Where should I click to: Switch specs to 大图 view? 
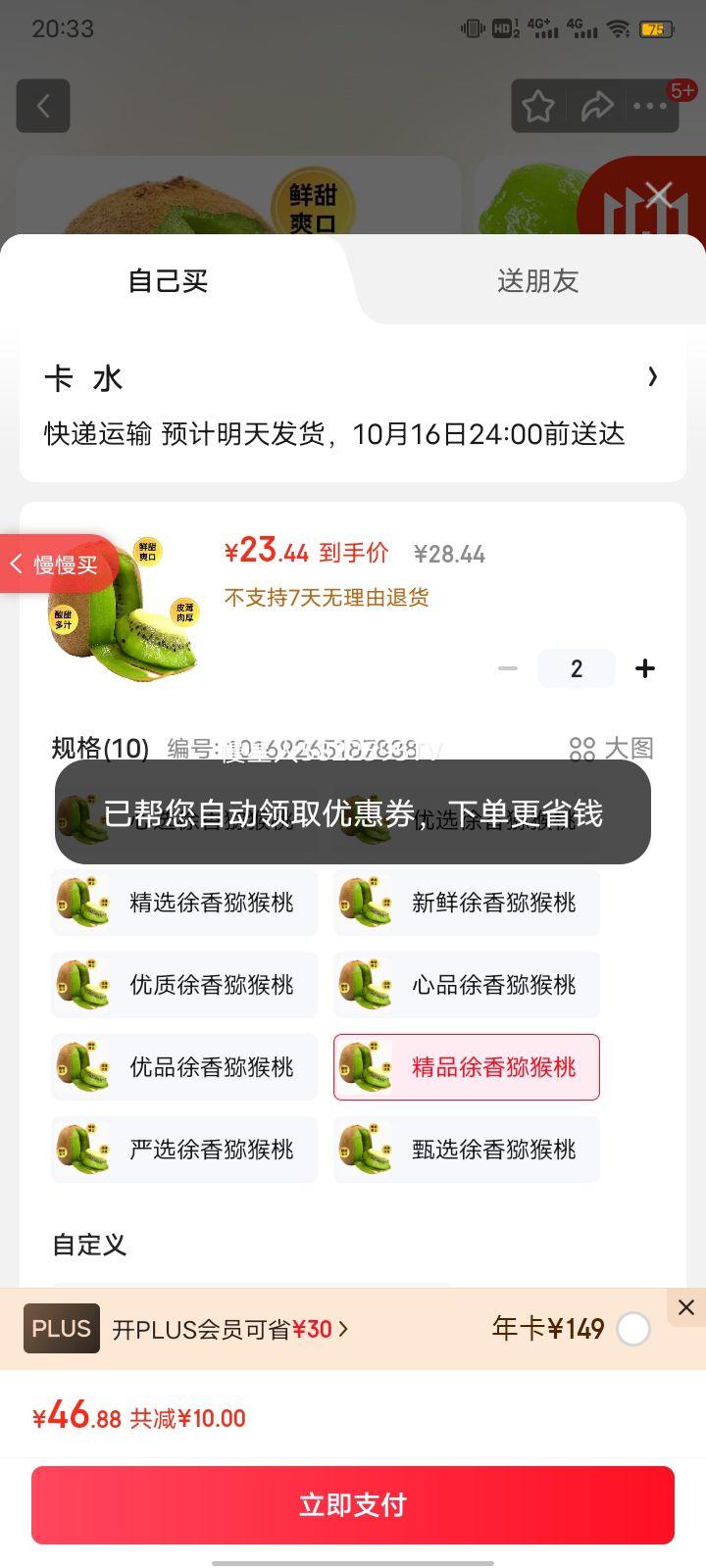click(612, 749)
